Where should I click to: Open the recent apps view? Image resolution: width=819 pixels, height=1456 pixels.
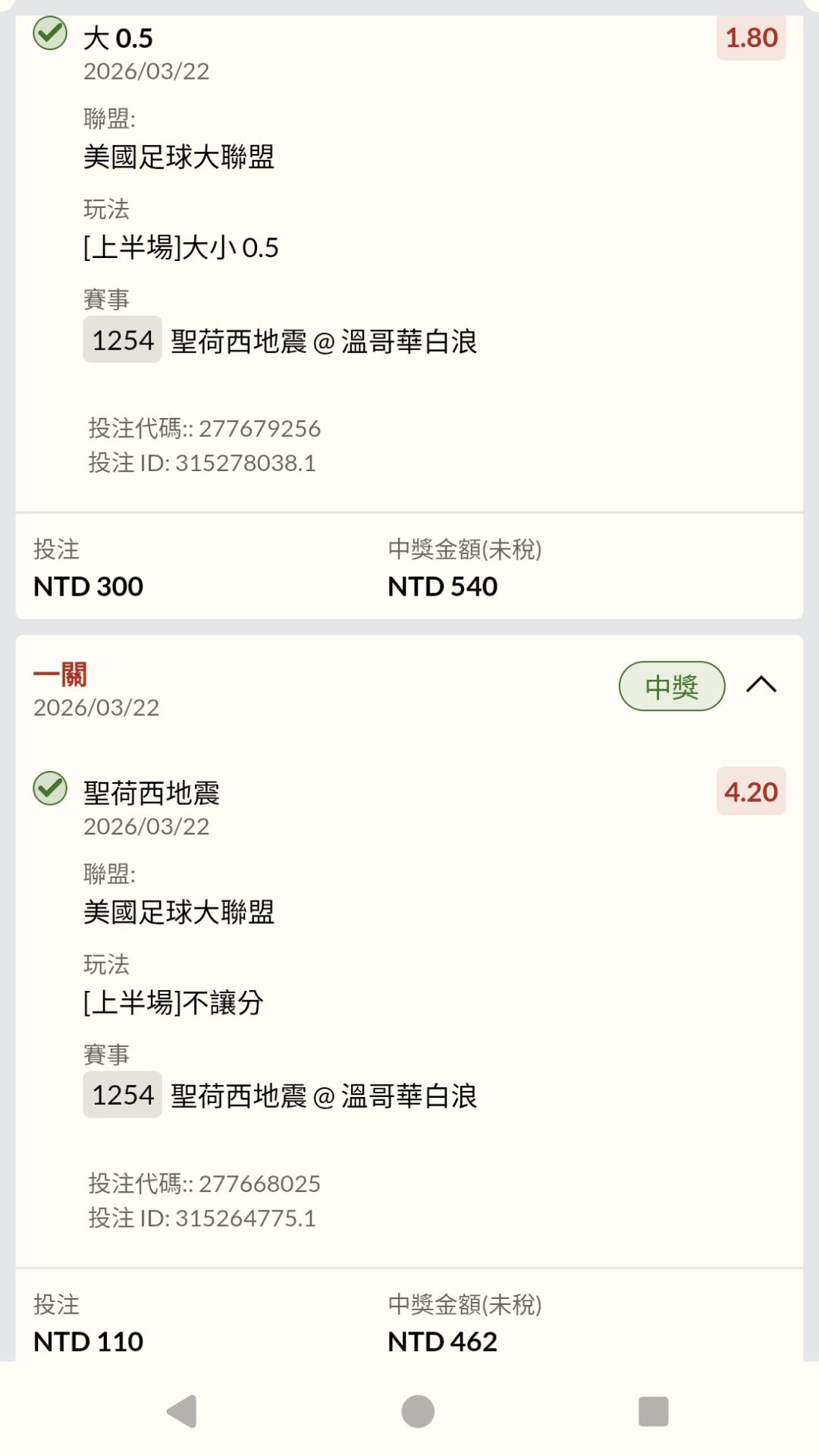pyautogui.click(x=654, y=1411)
